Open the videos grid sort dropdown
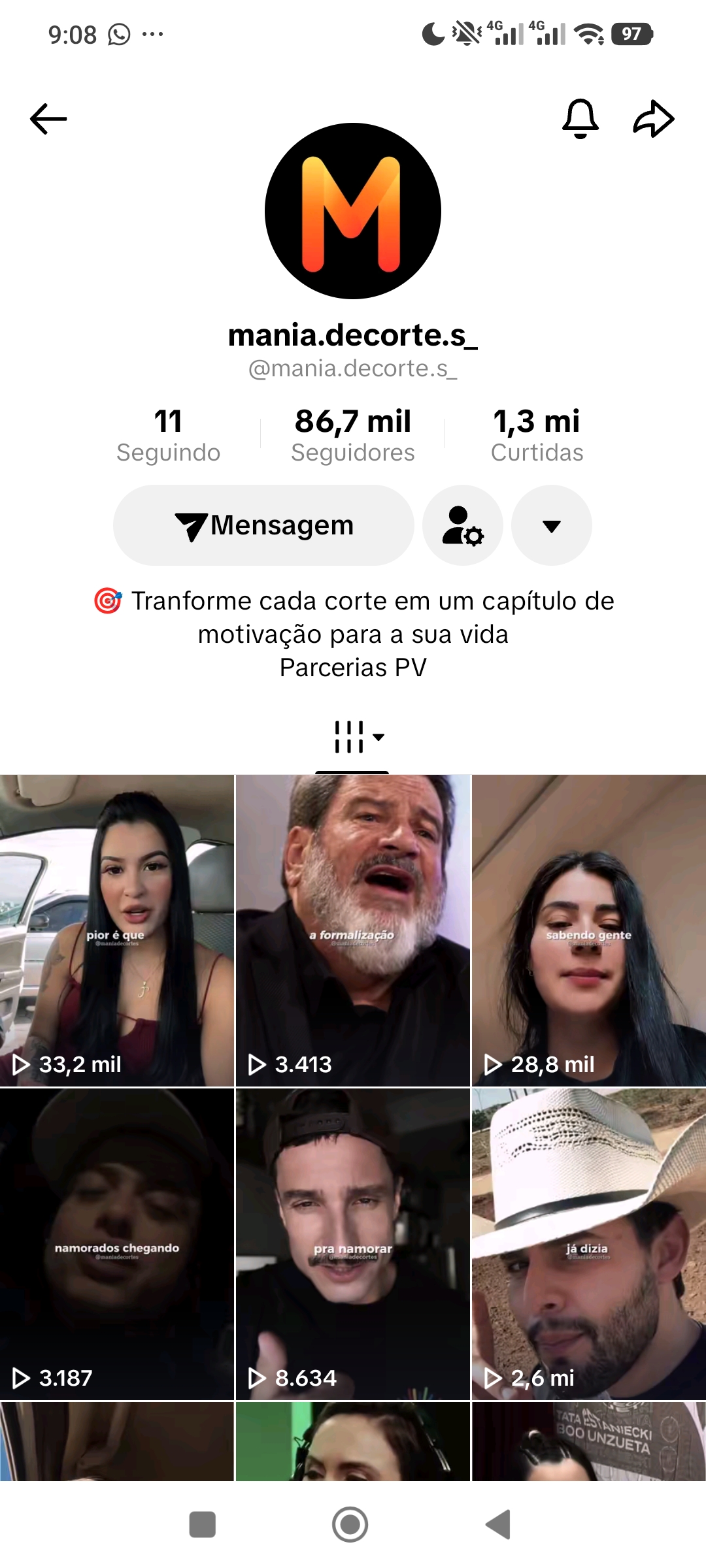706x1568 pixels. click(x=358, y=738)
